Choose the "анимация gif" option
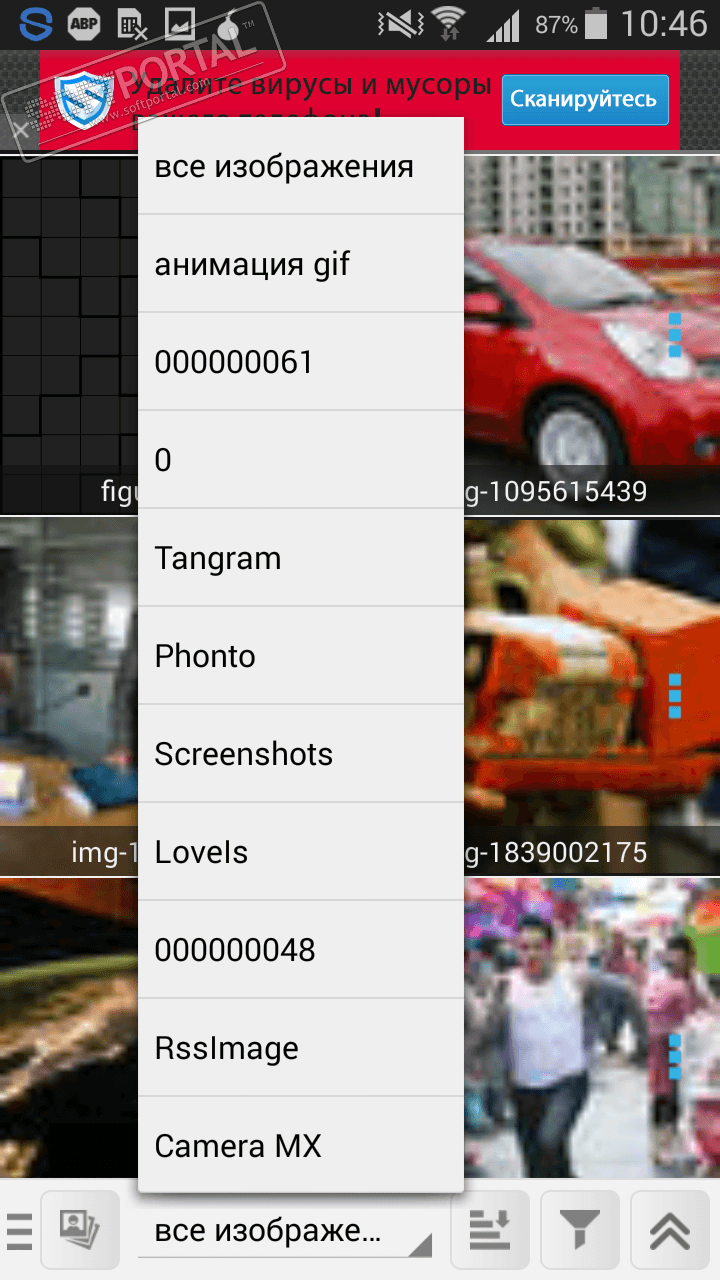This screenshot has width=720, height=1280. click(x=300, y=264)
